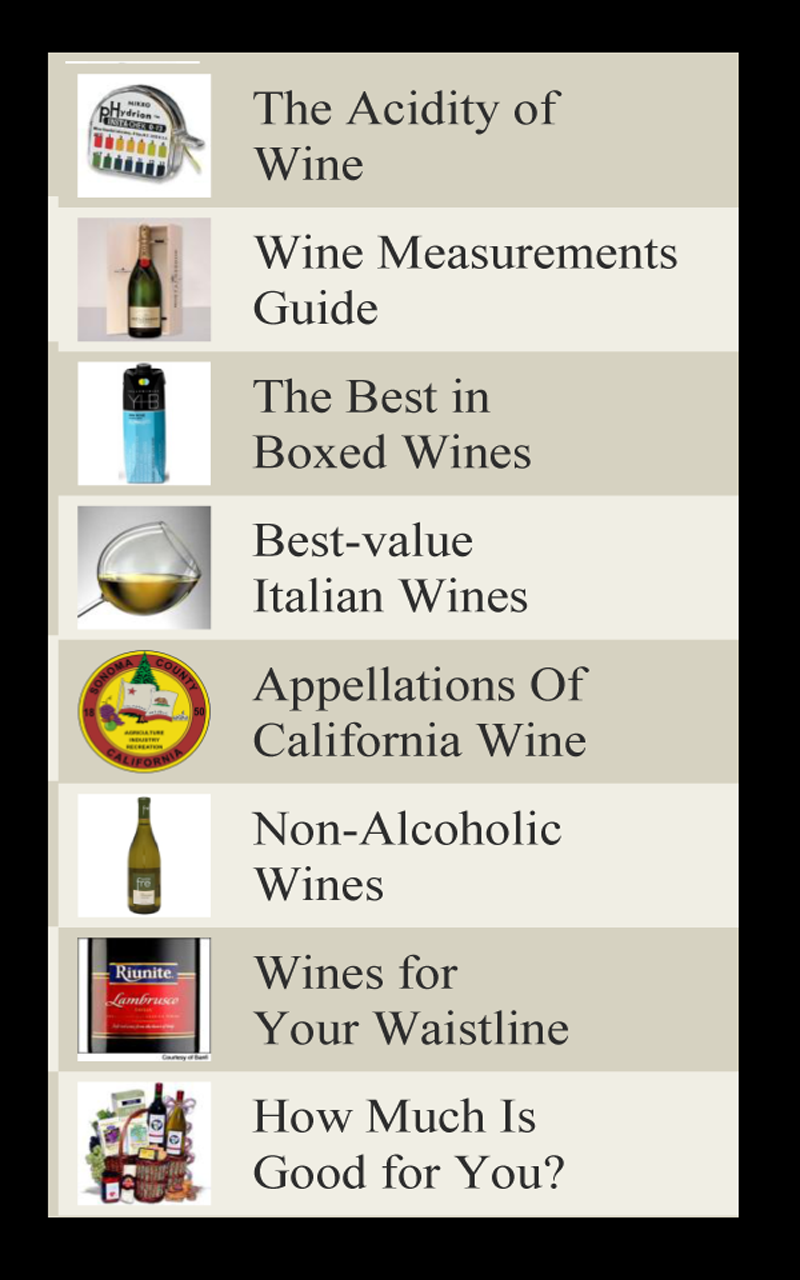Select Wine Measurements Guide
Image resolution: width=800 pixels, height=1280 pixels.
tap(465, 280)
